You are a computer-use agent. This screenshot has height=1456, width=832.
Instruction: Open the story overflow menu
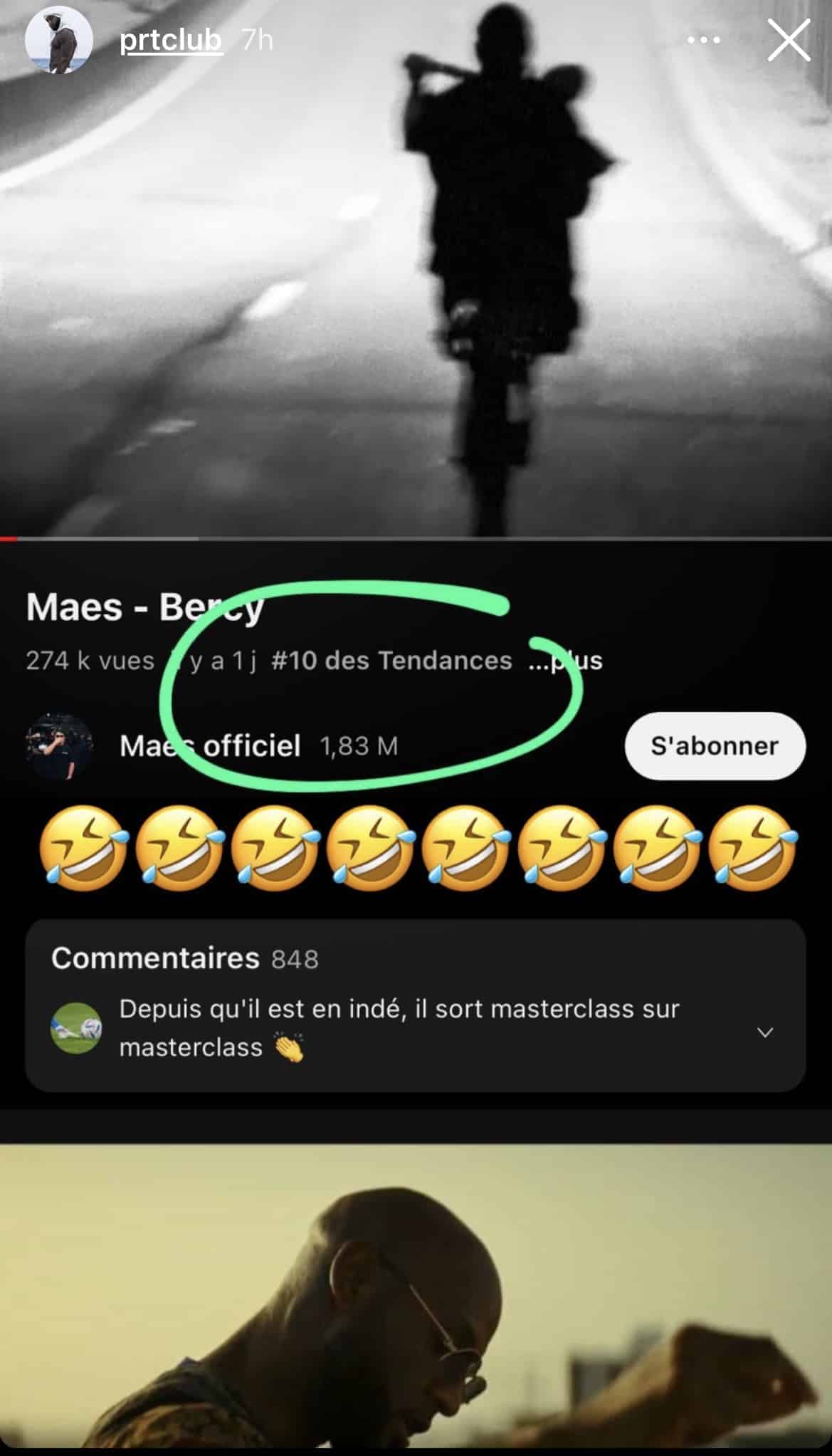click(x=703, y=41)
